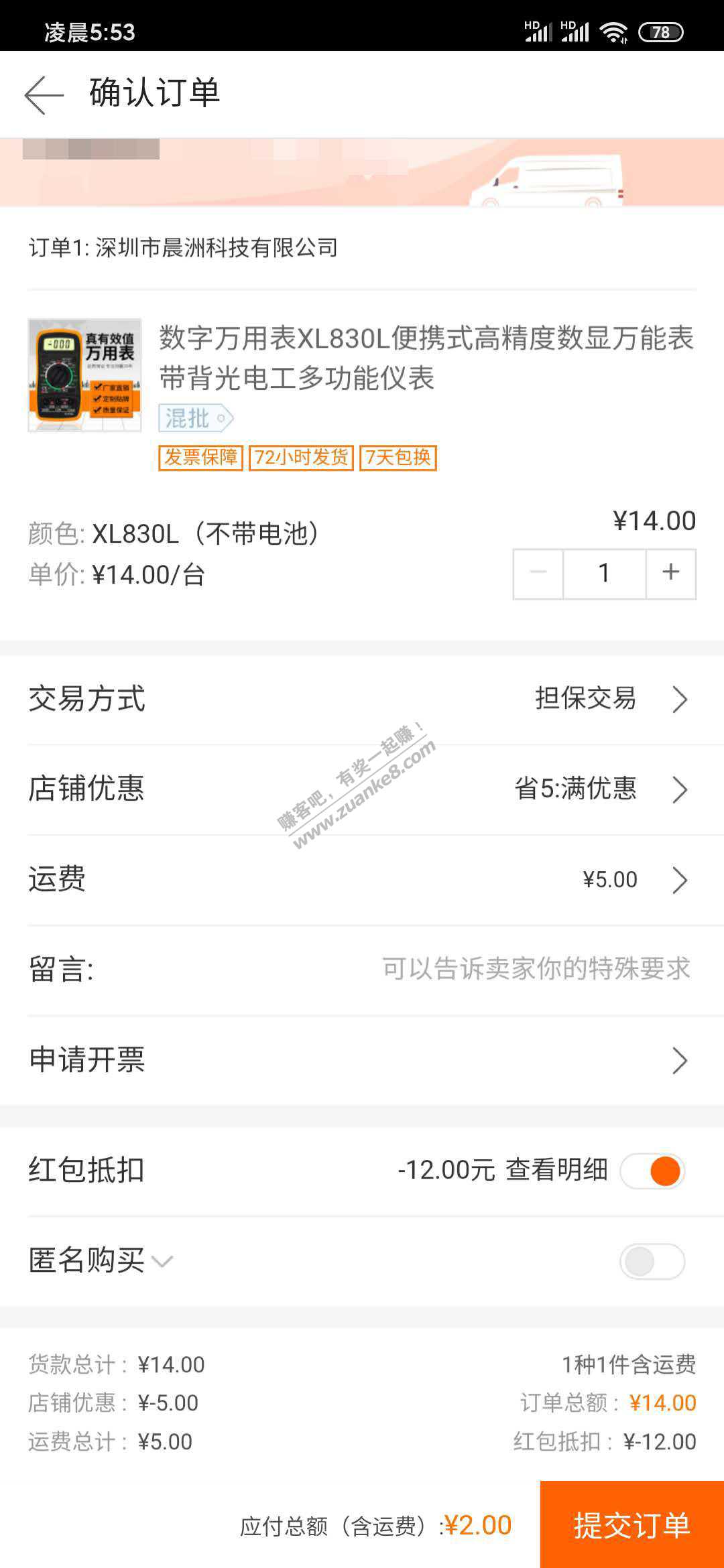View 查看明细 red packet details
The height and width of the screenshot is (1568, 724).
pyautogui.click(x=556, y=1171)
